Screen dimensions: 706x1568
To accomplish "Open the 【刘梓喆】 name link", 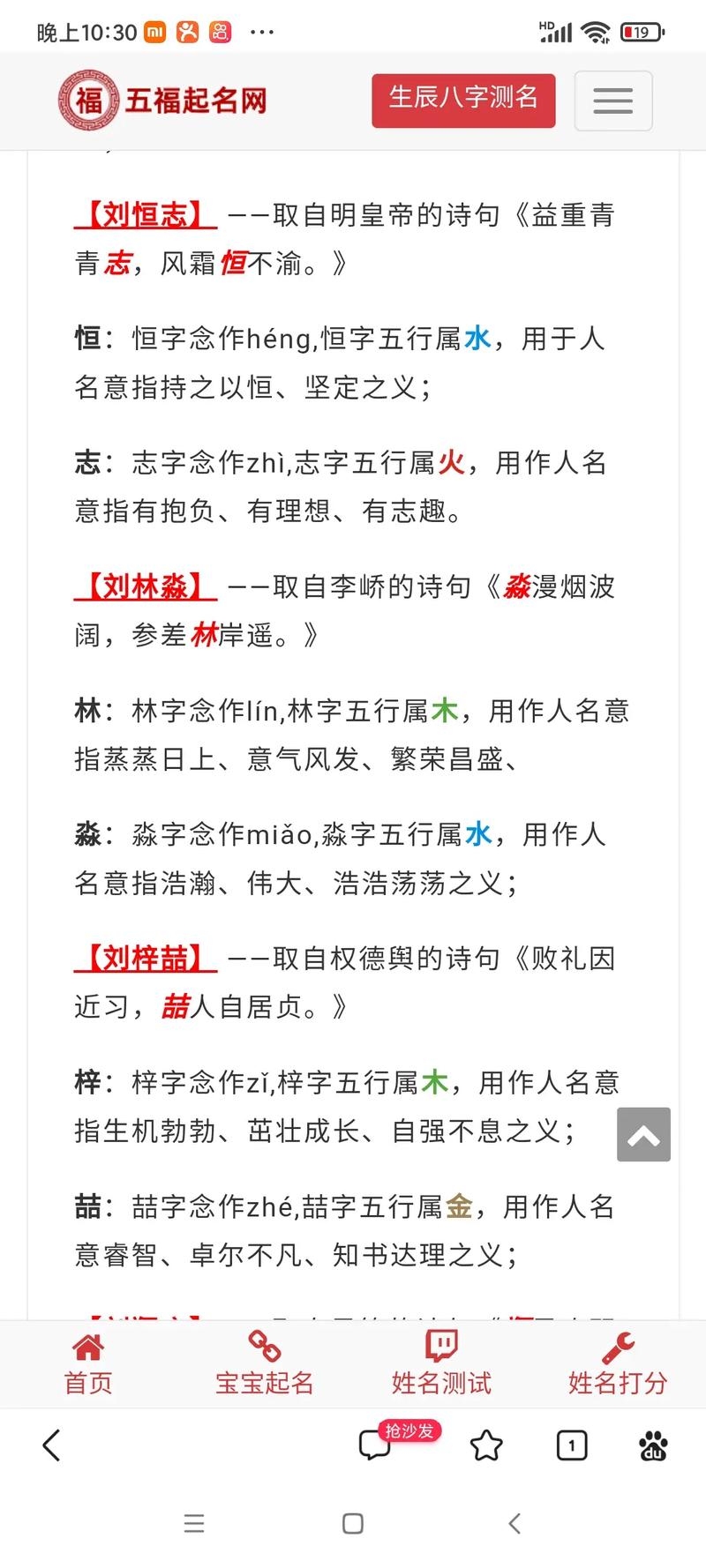I will (x=144, y=957).
